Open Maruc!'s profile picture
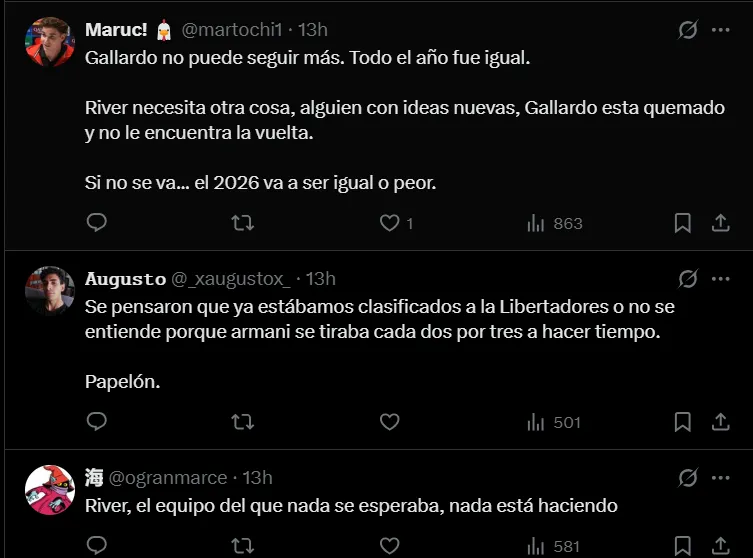Image resolution: width=753 pixels, height=558 pixels. point(50,43)
